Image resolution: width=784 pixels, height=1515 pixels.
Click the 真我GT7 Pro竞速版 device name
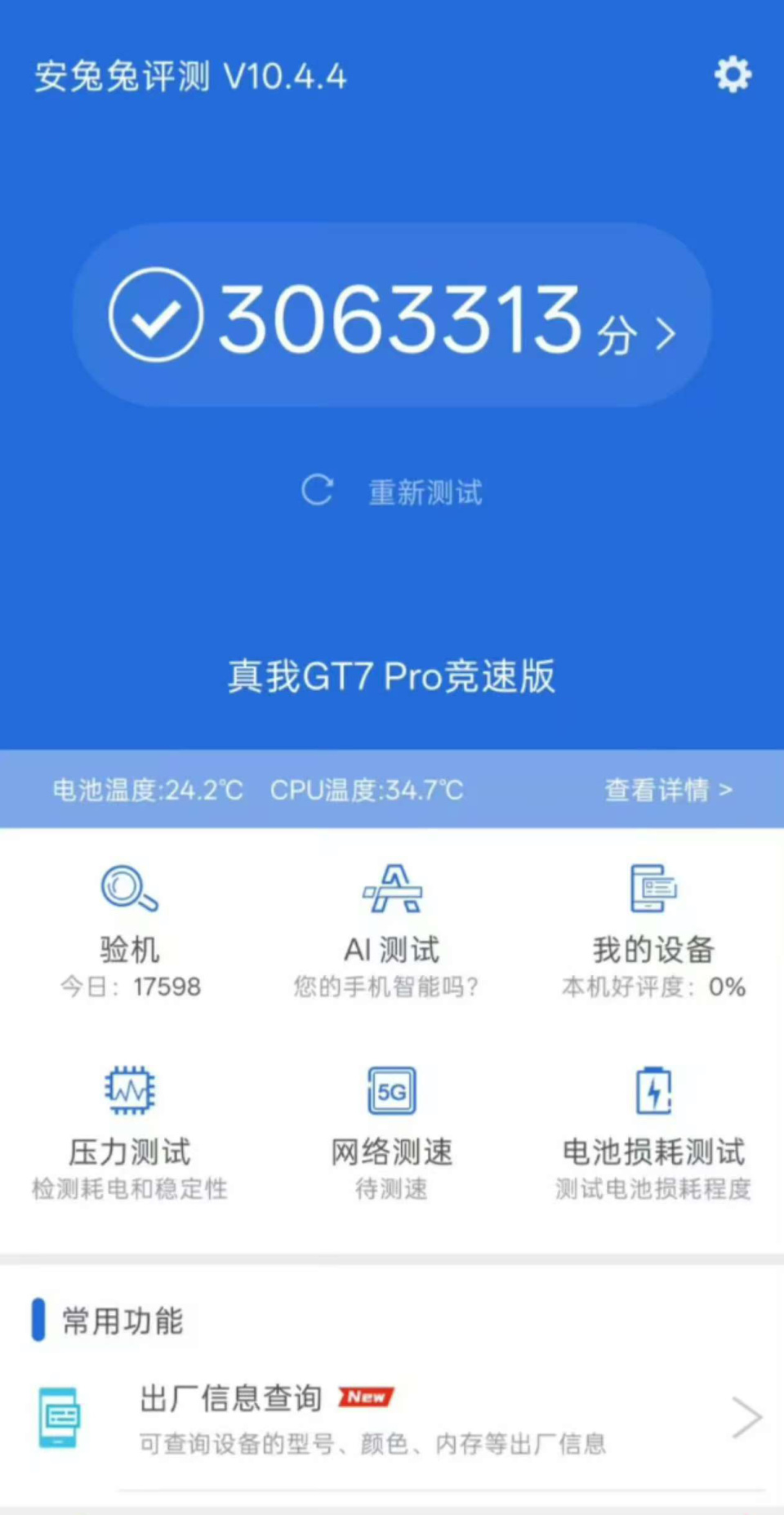click(390, 676)
